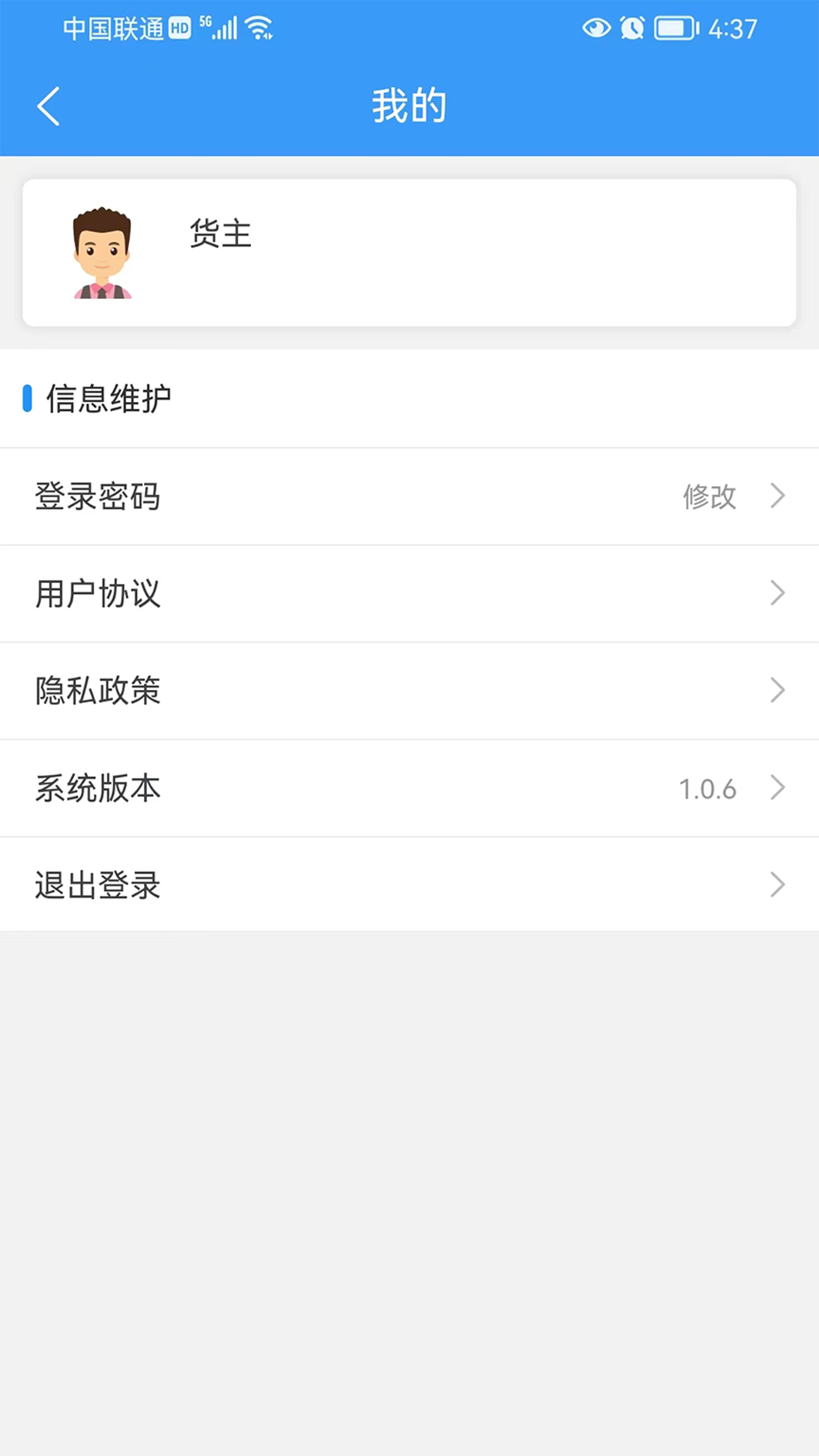819x1456 pixels.
Task: Tap the alarm clock icon in the status bar
Action: tap(632, 27)
